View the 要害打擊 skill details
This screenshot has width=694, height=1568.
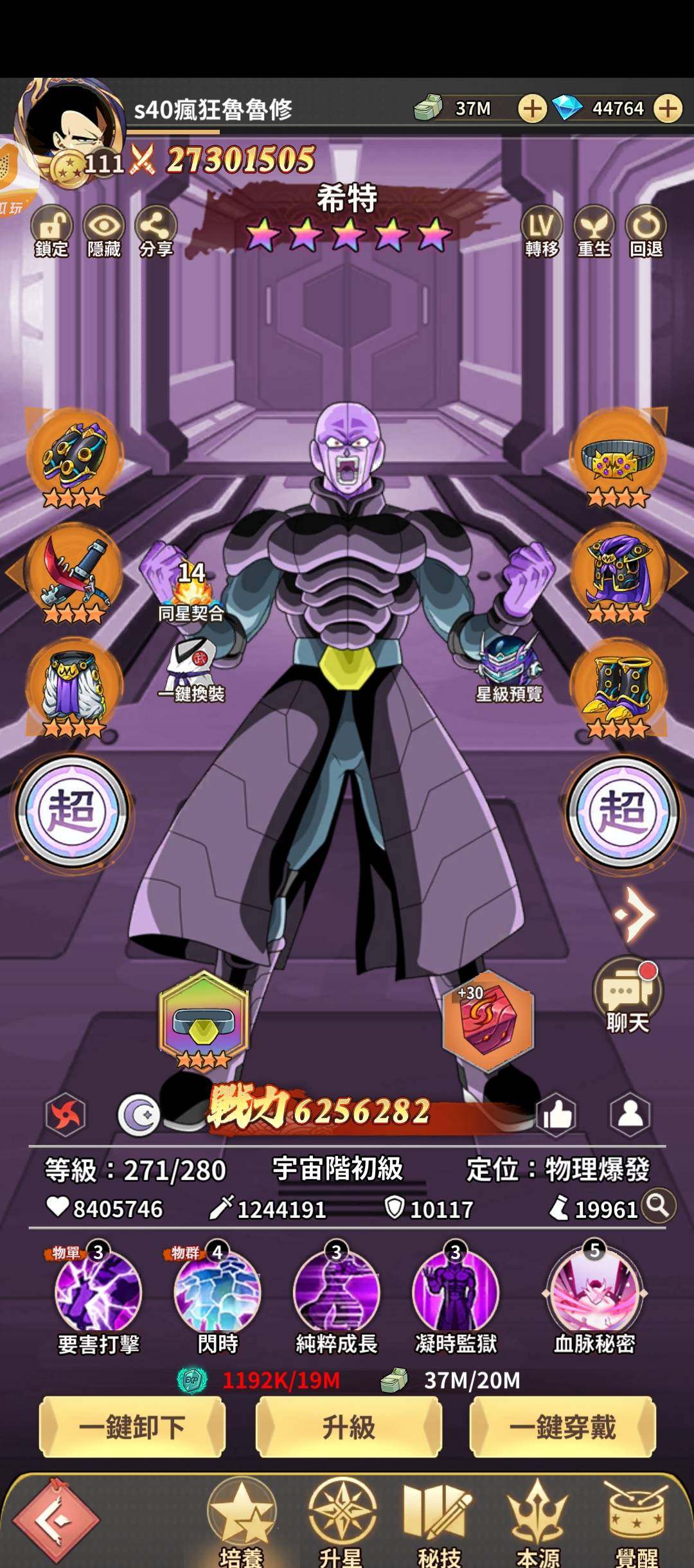98,1293
